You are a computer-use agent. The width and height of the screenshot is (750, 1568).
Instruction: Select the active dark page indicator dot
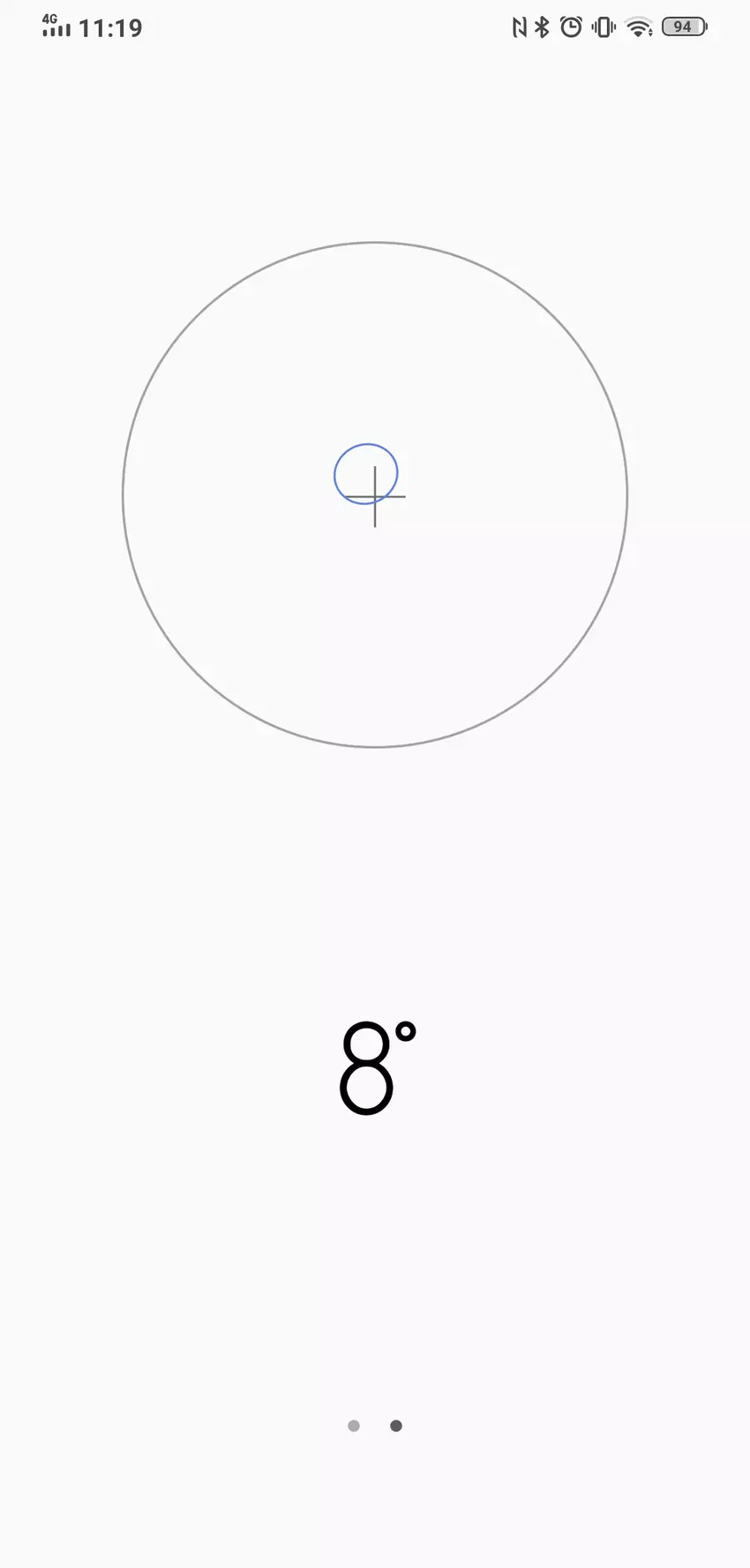395,1425
